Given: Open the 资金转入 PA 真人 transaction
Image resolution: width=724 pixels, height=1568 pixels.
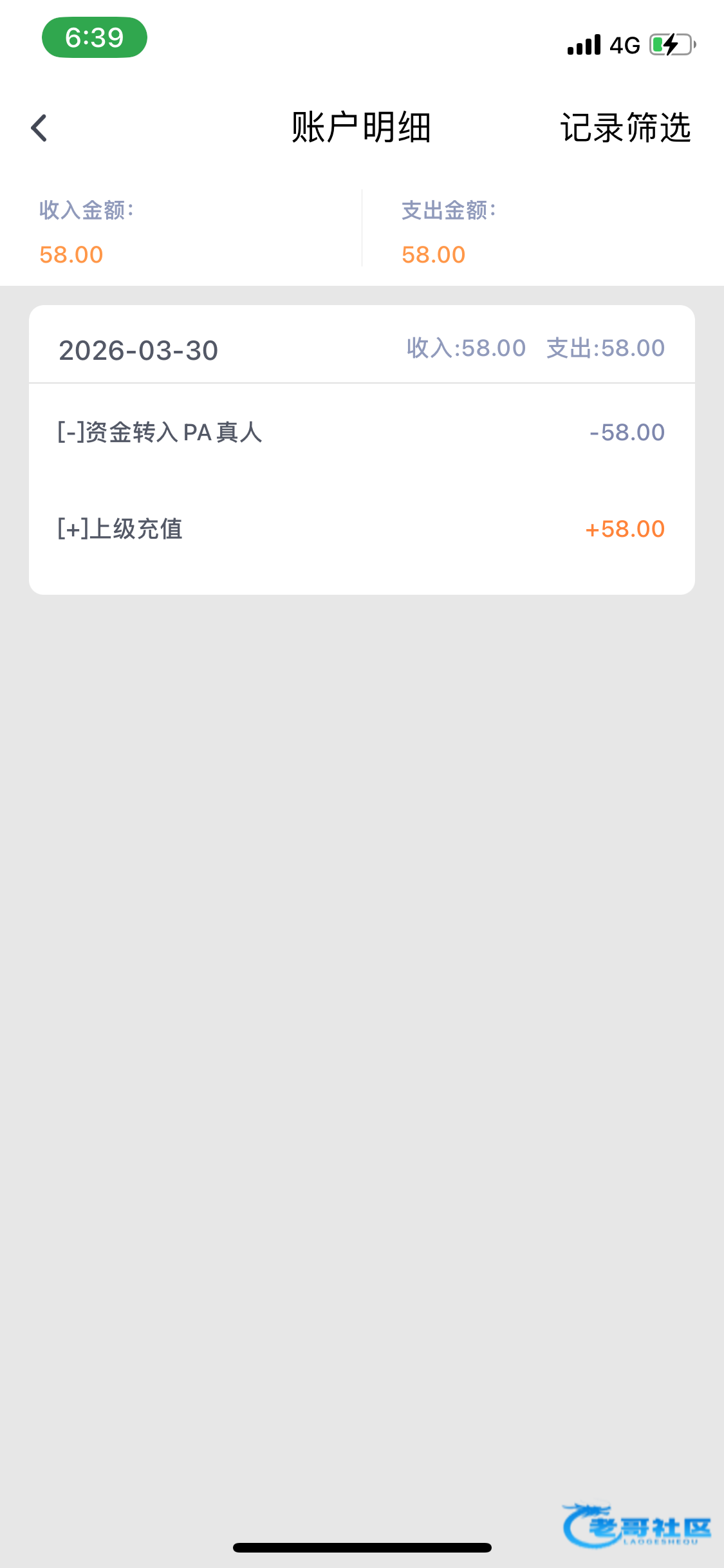Looking at the screenshot, I should (x=362, y=432).
